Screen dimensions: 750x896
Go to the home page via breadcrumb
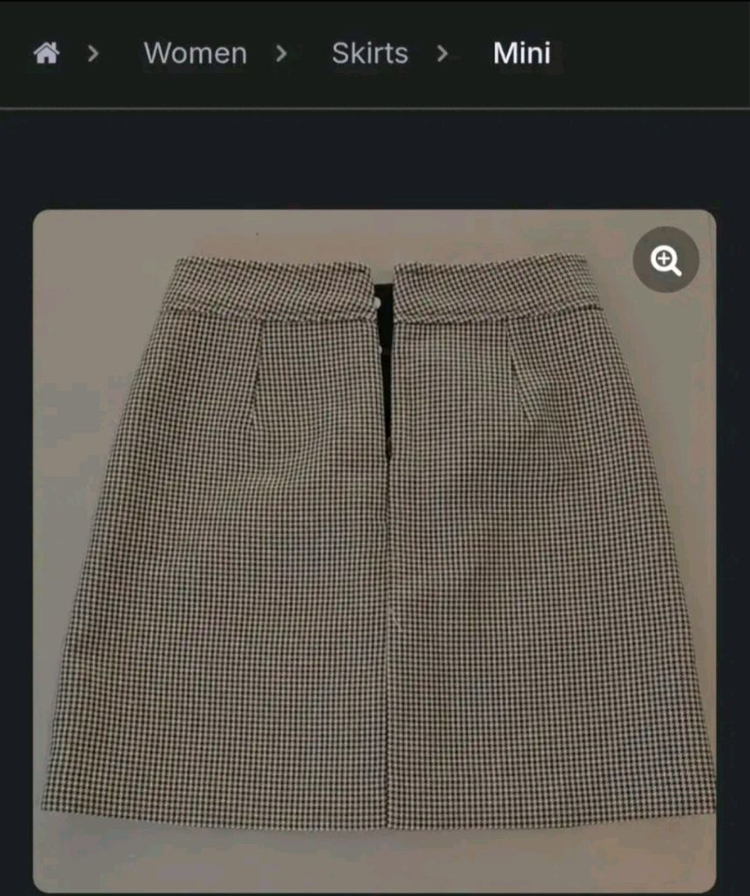tap(46, 53)
